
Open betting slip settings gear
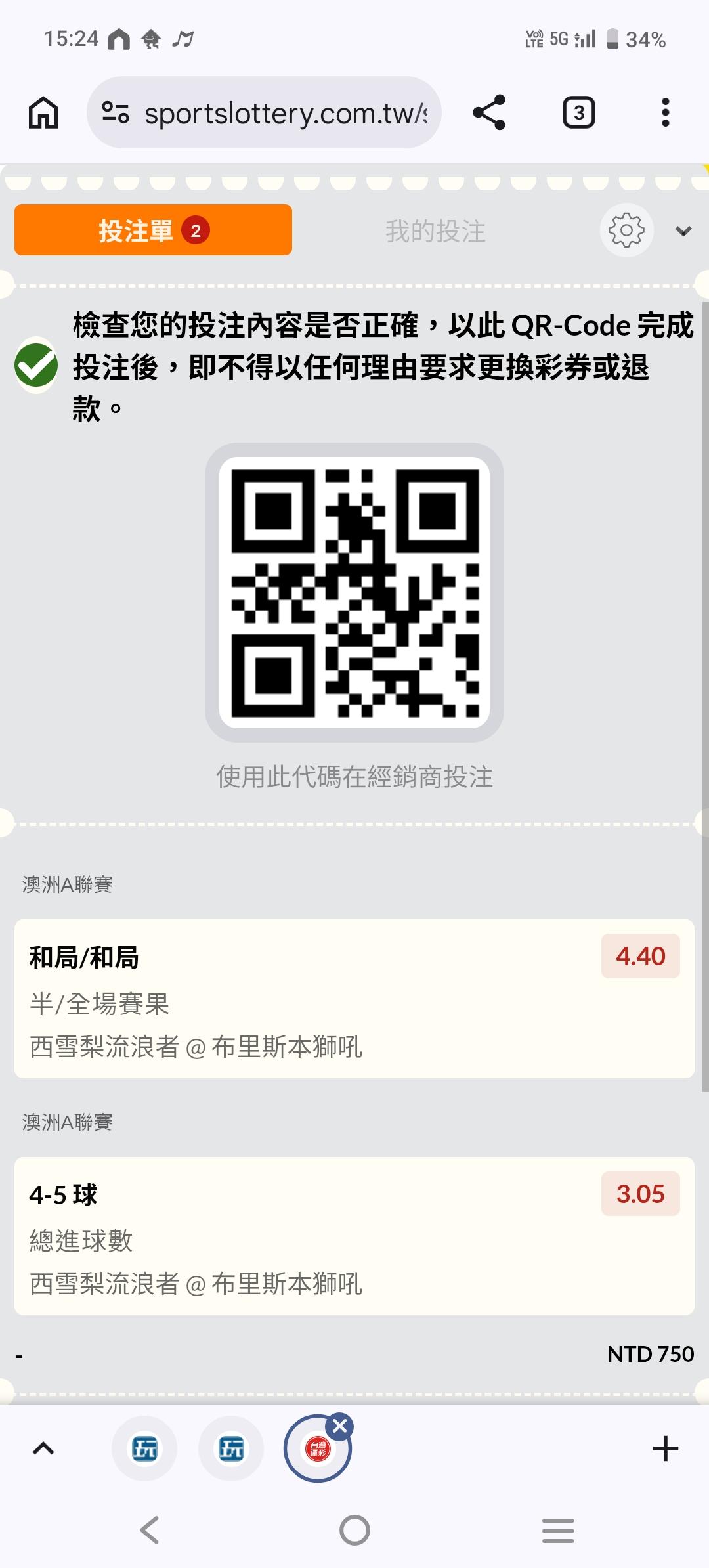coord(626,230)
